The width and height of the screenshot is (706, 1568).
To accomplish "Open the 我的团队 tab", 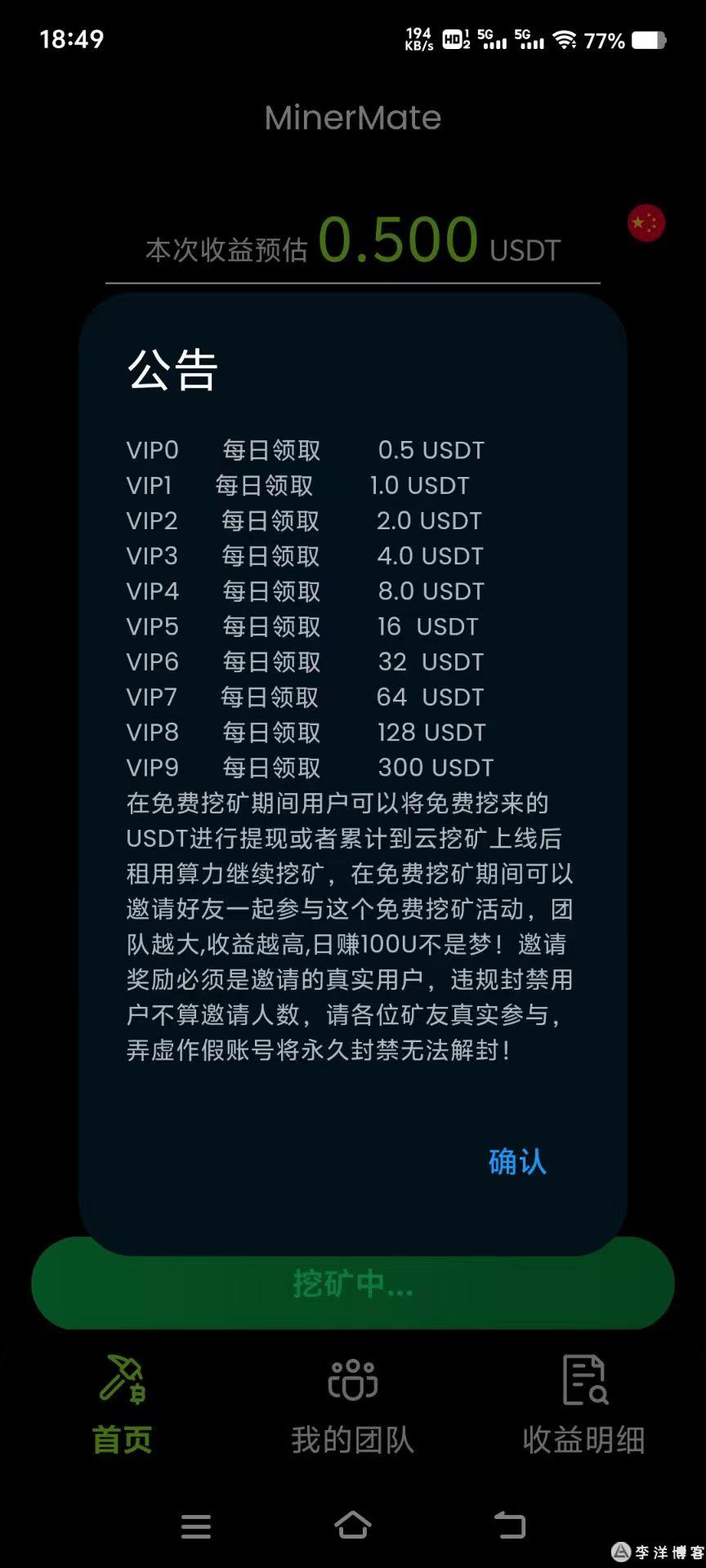I will [x=353, y=1405].
